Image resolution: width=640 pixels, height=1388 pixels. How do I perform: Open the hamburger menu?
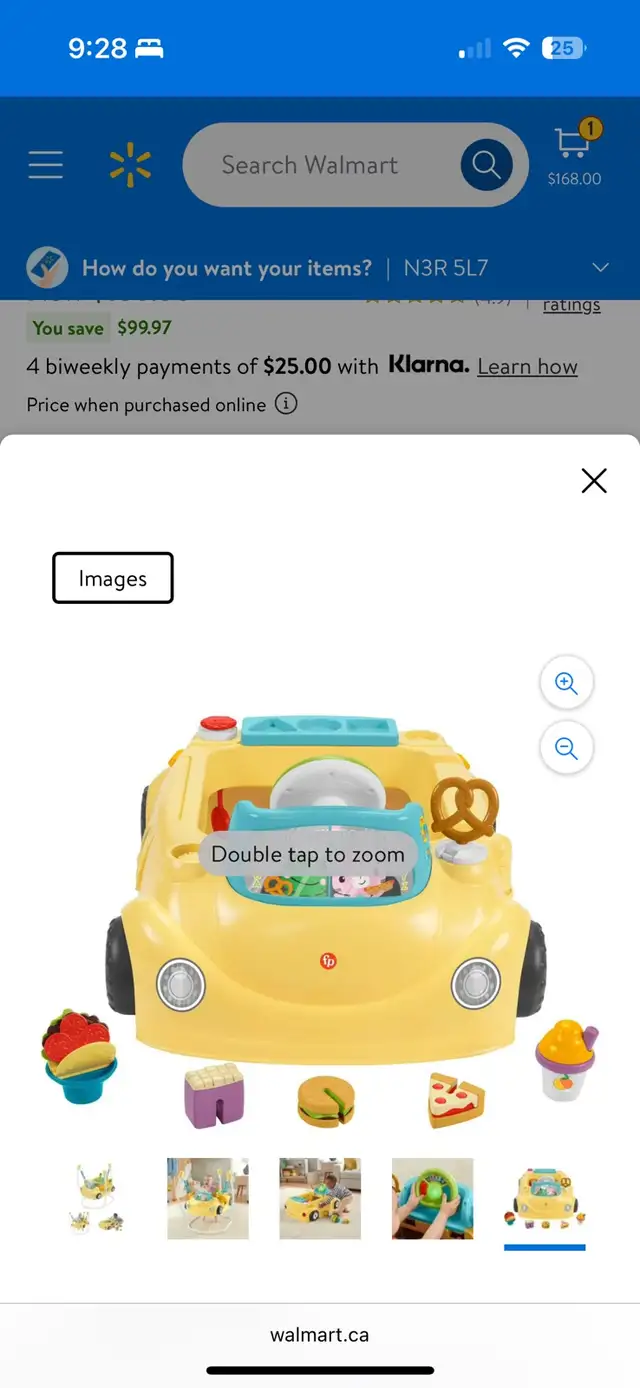tap(45, 165)
